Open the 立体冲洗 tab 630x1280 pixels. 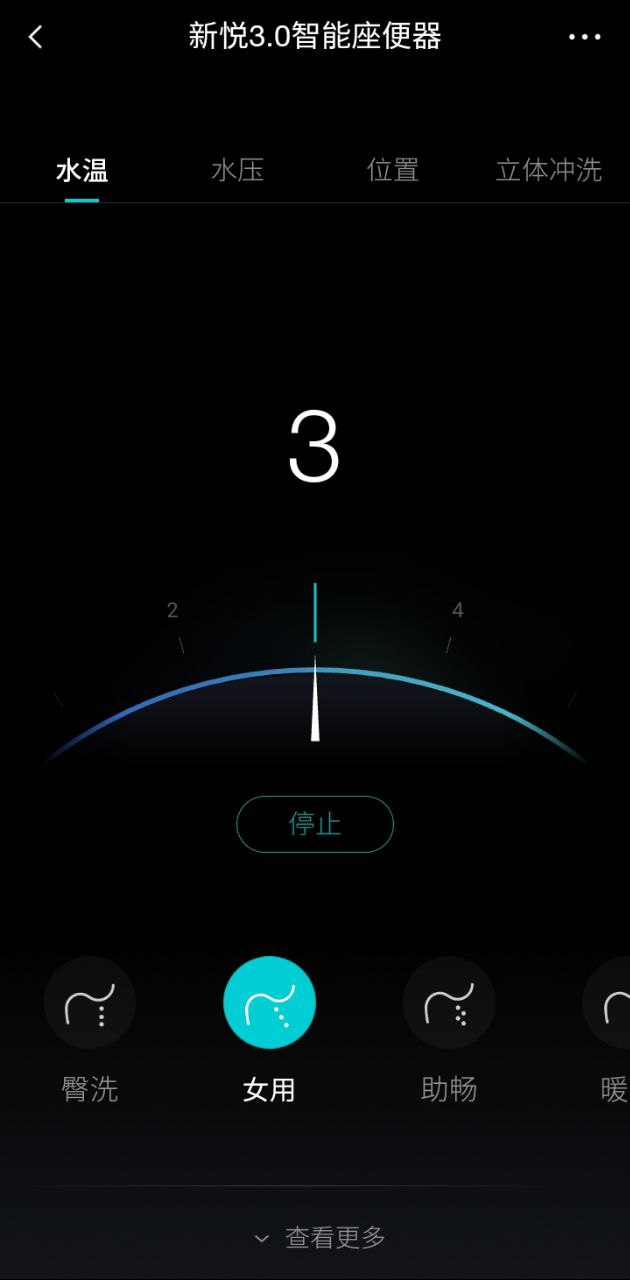tap(548, 170)
